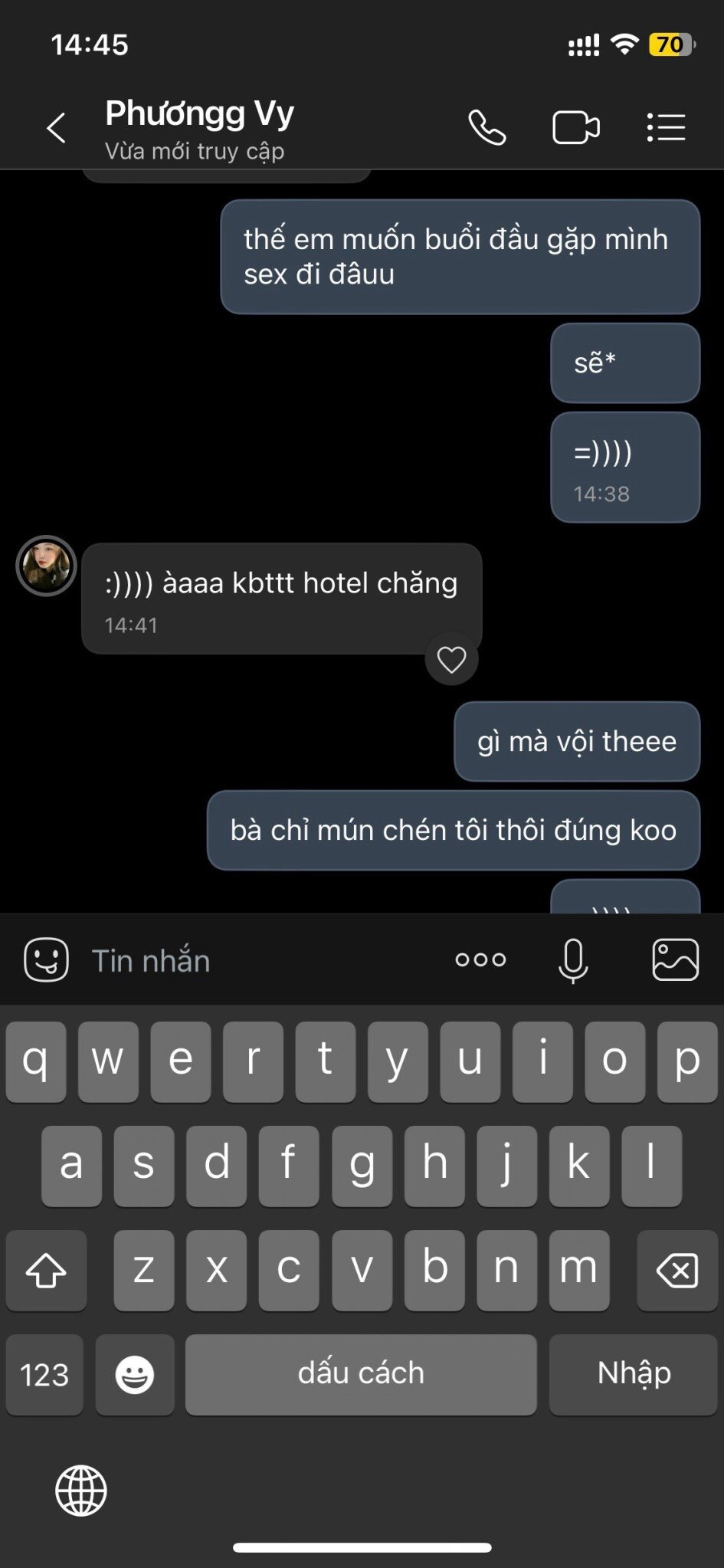Open the emoji keyboard
The image size is (724, 1568).
[x=135, y=1374]
